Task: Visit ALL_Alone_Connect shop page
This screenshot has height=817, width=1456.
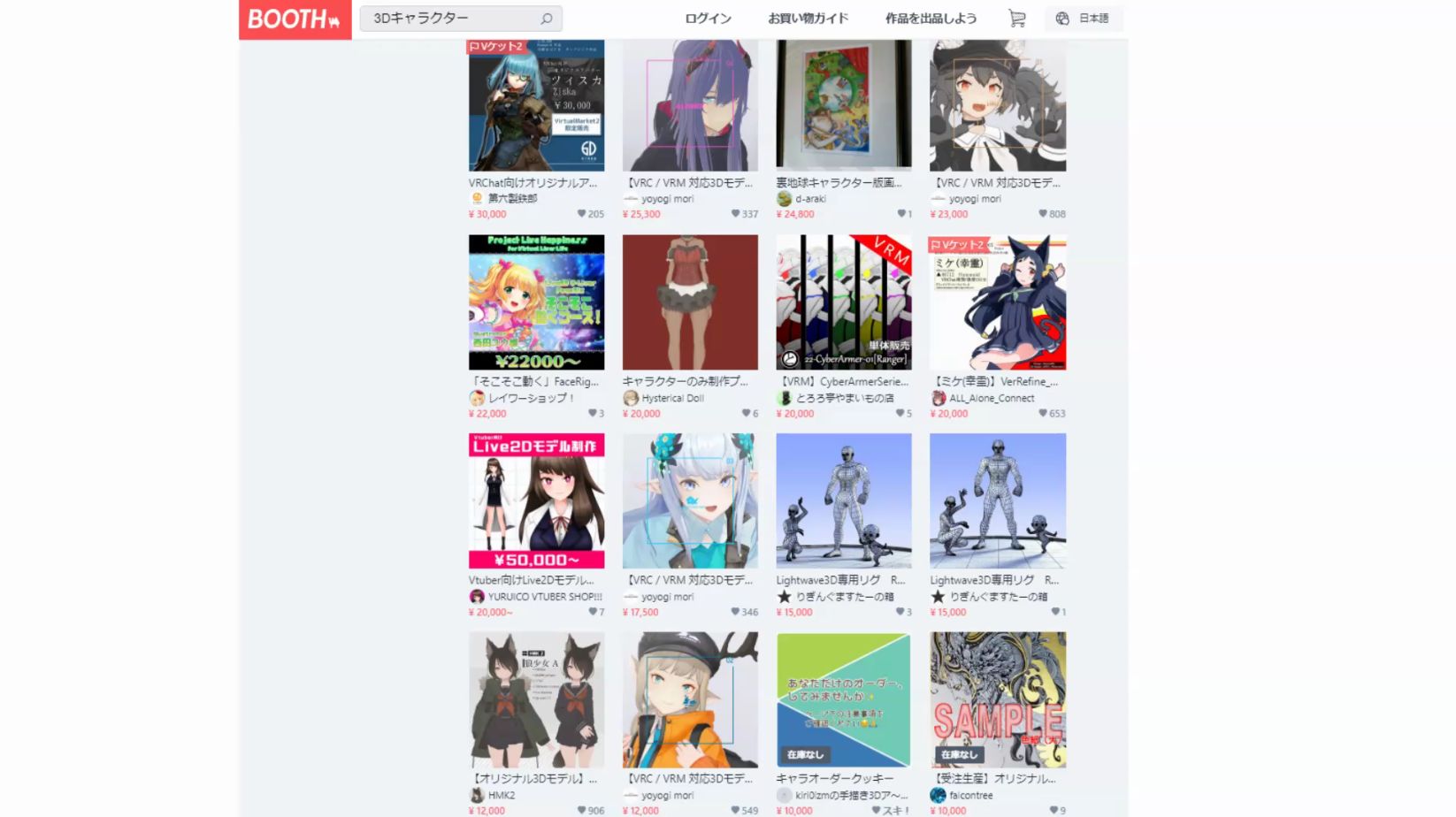Action: tap(991, 398)
